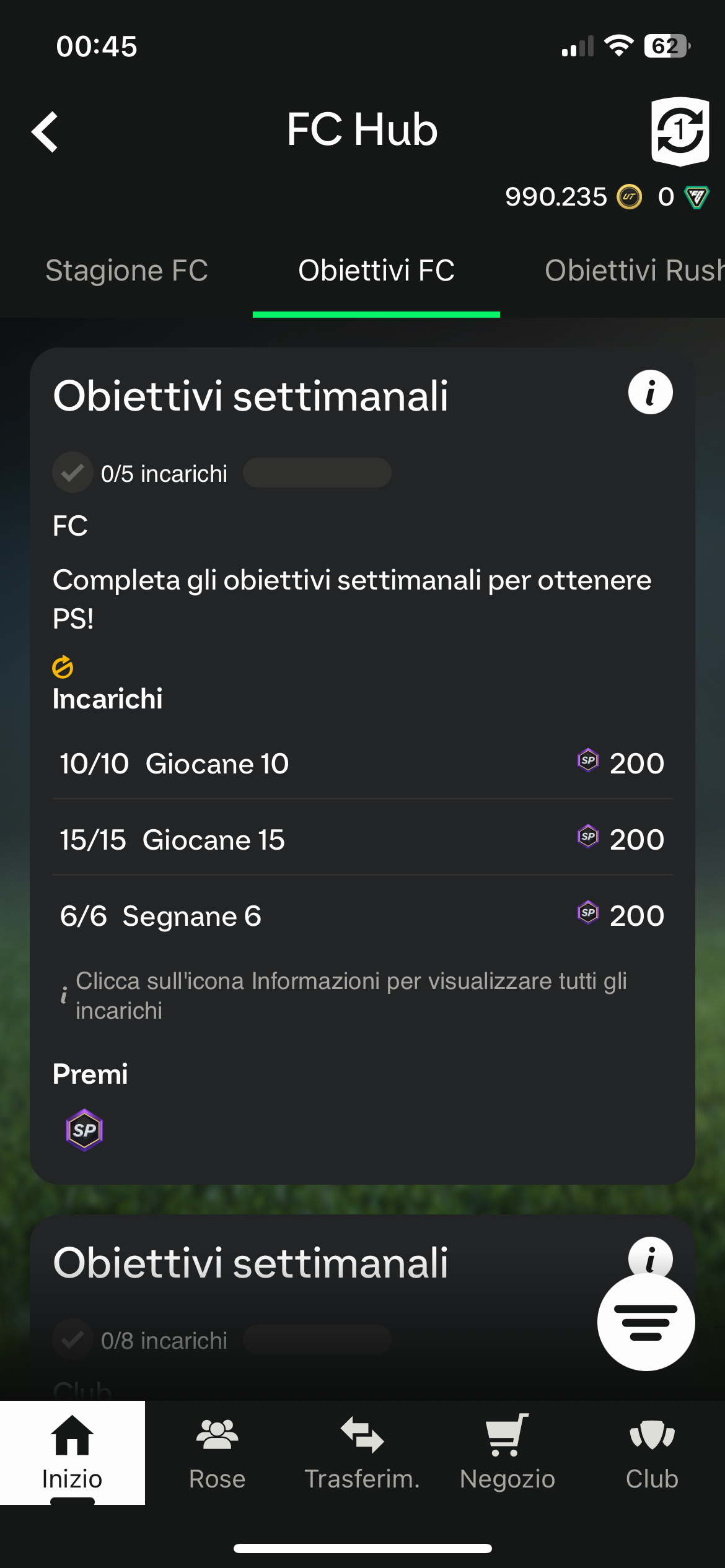Go to the Inizio tab

72,1452
